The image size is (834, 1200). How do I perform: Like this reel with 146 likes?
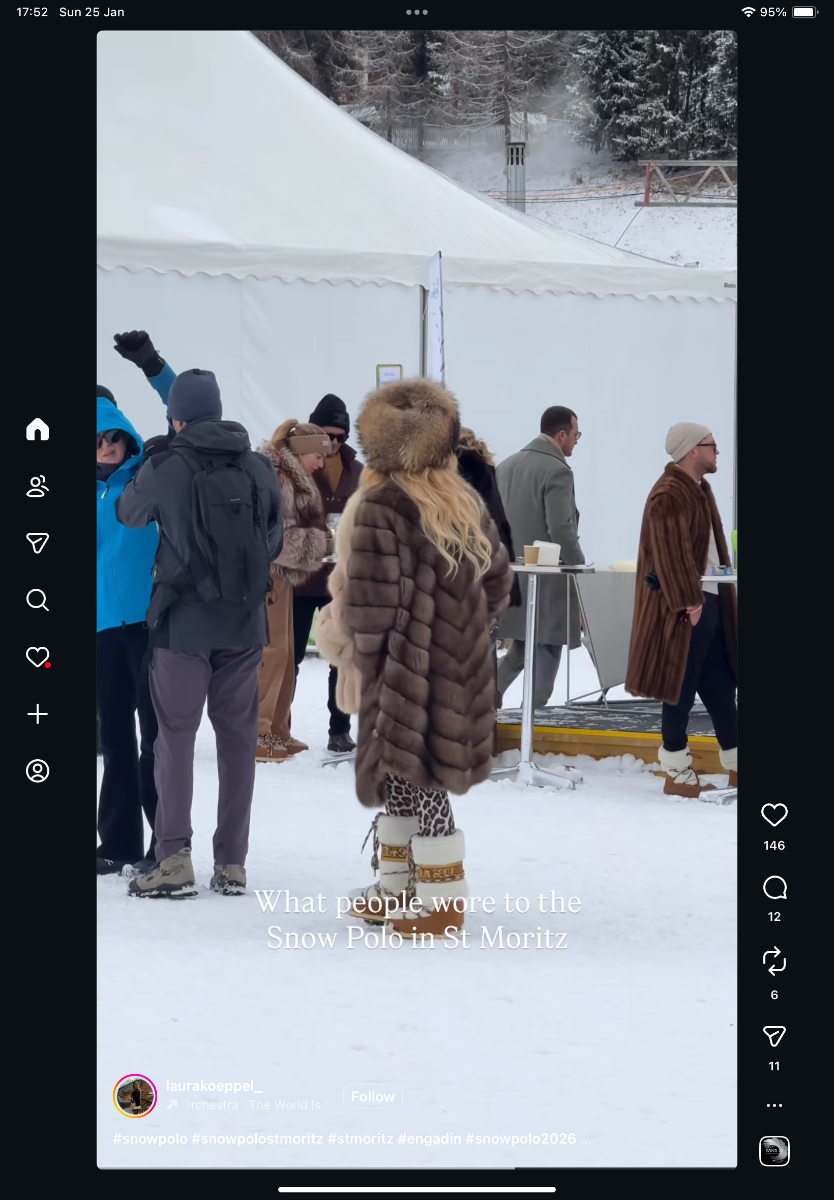pyautogui.click(x=774, y=815)
